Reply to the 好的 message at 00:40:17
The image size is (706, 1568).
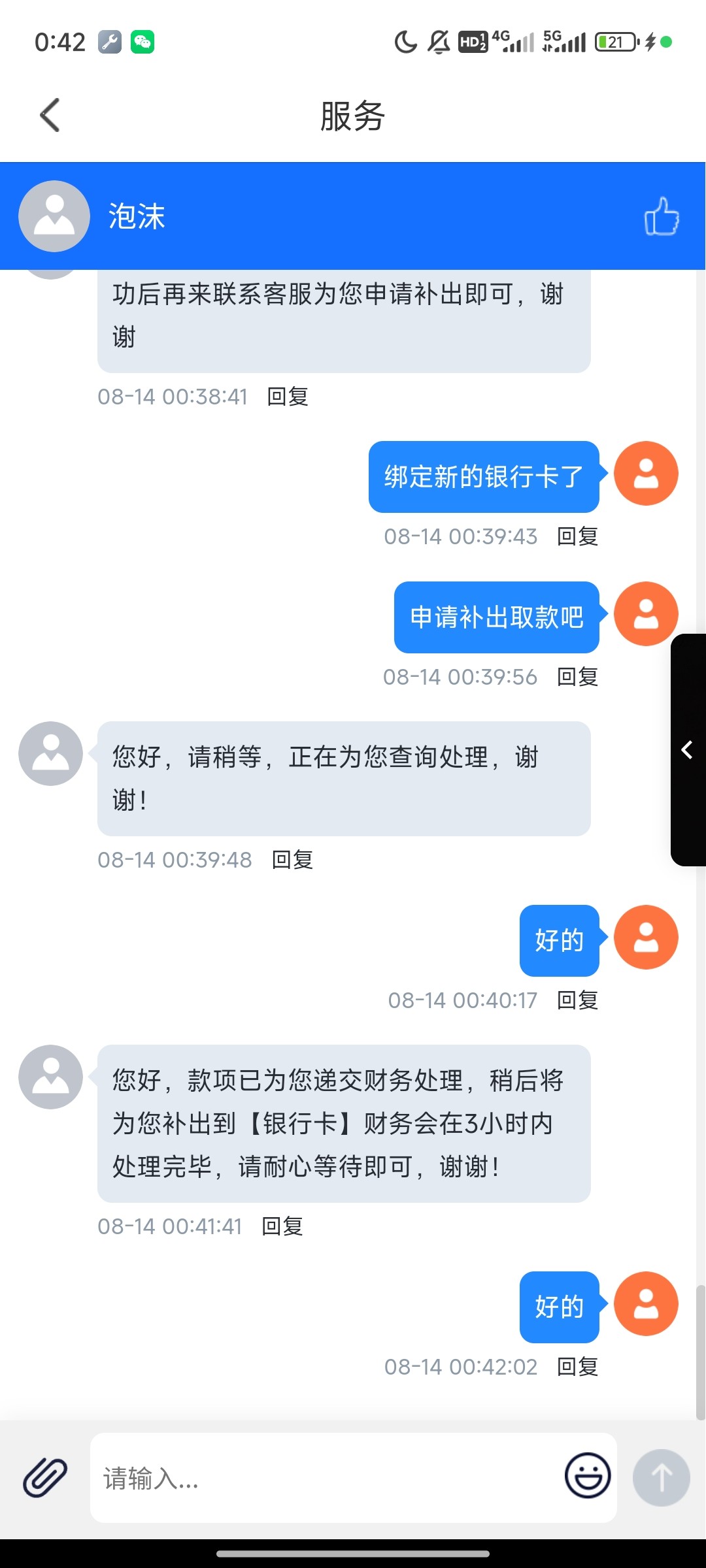pos(577,1000)
